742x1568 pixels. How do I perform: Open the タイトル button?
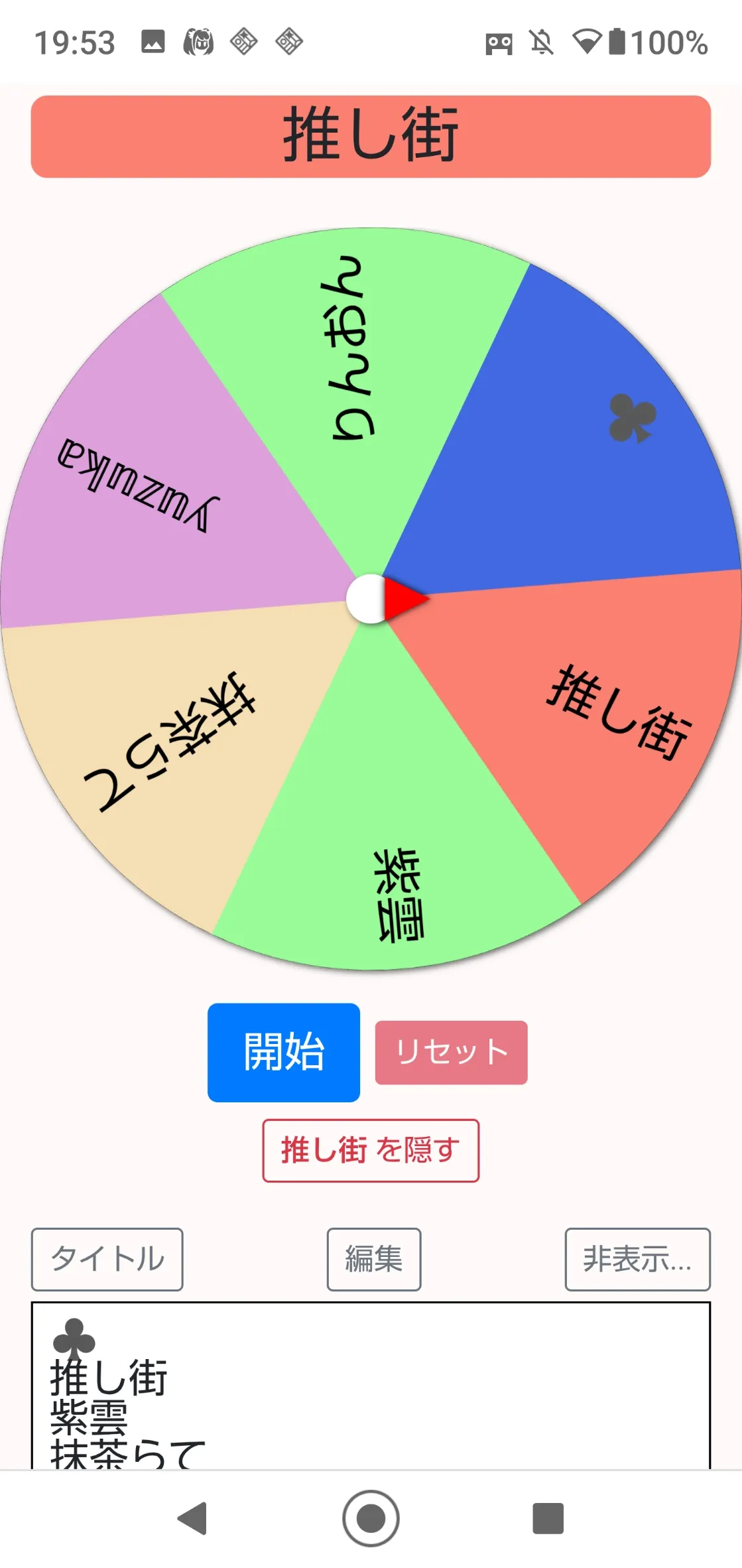pos(107,1259)
